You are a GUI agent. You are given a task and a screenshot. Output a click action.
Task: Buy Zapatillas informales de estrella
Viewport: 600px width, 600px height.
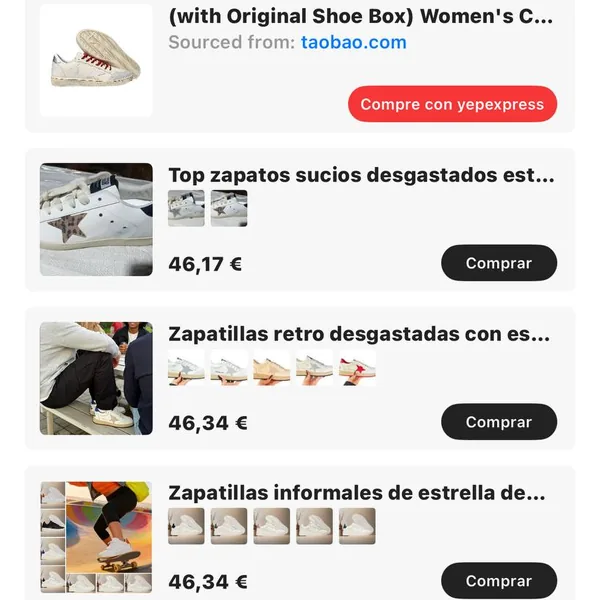coord(498,580)
